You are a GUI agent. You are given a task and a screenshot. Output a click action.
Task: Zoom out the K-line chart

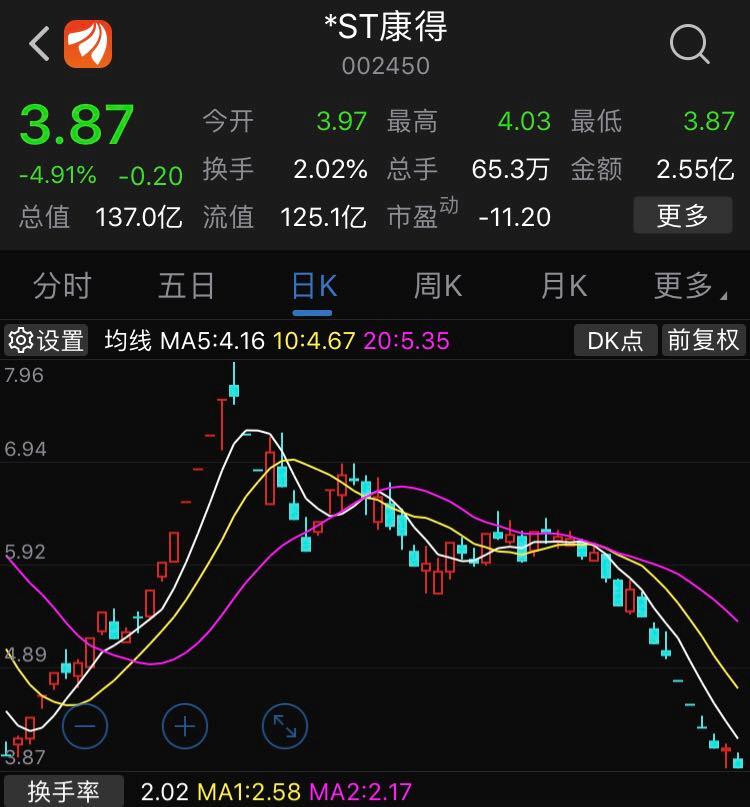coord(85,726)
